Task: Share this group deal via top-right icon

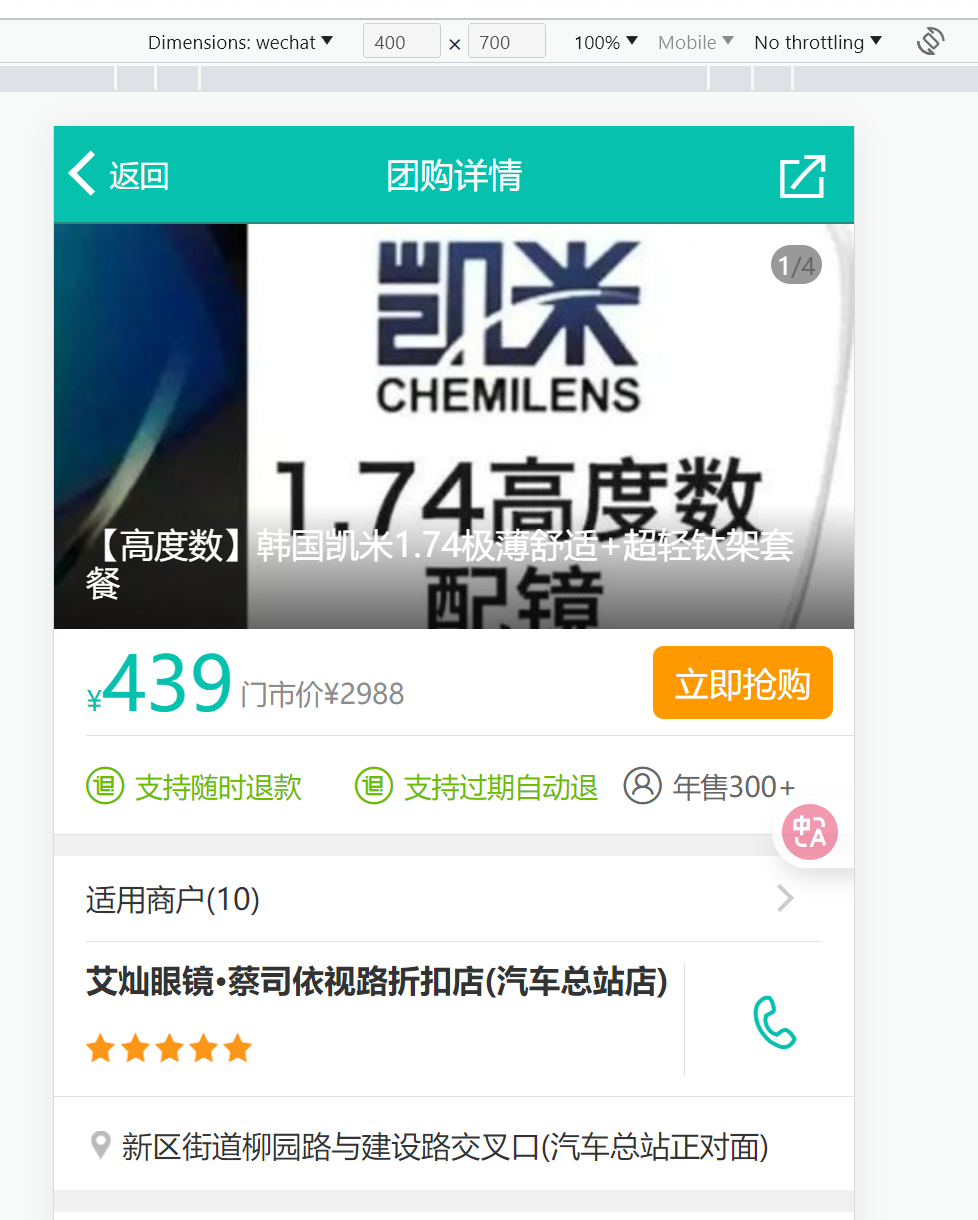Action: coord(802,176)
